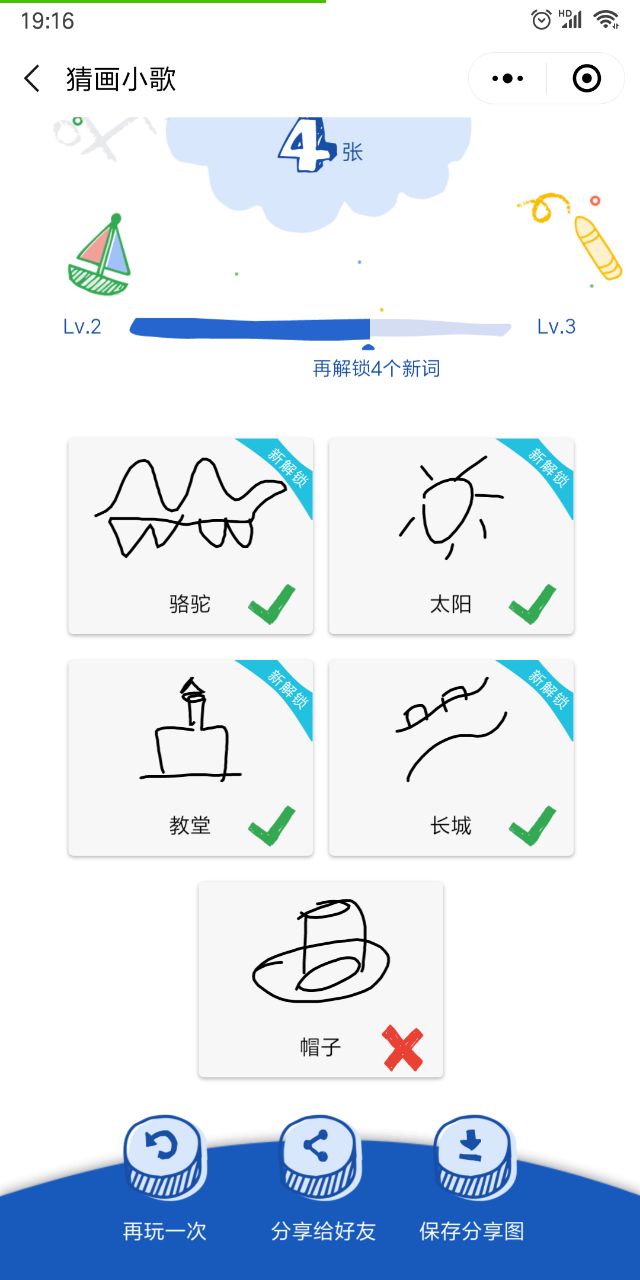View the 太阳 sun drawing card
This screenshot has width=640, height=1280.
(x=451, y=536)
